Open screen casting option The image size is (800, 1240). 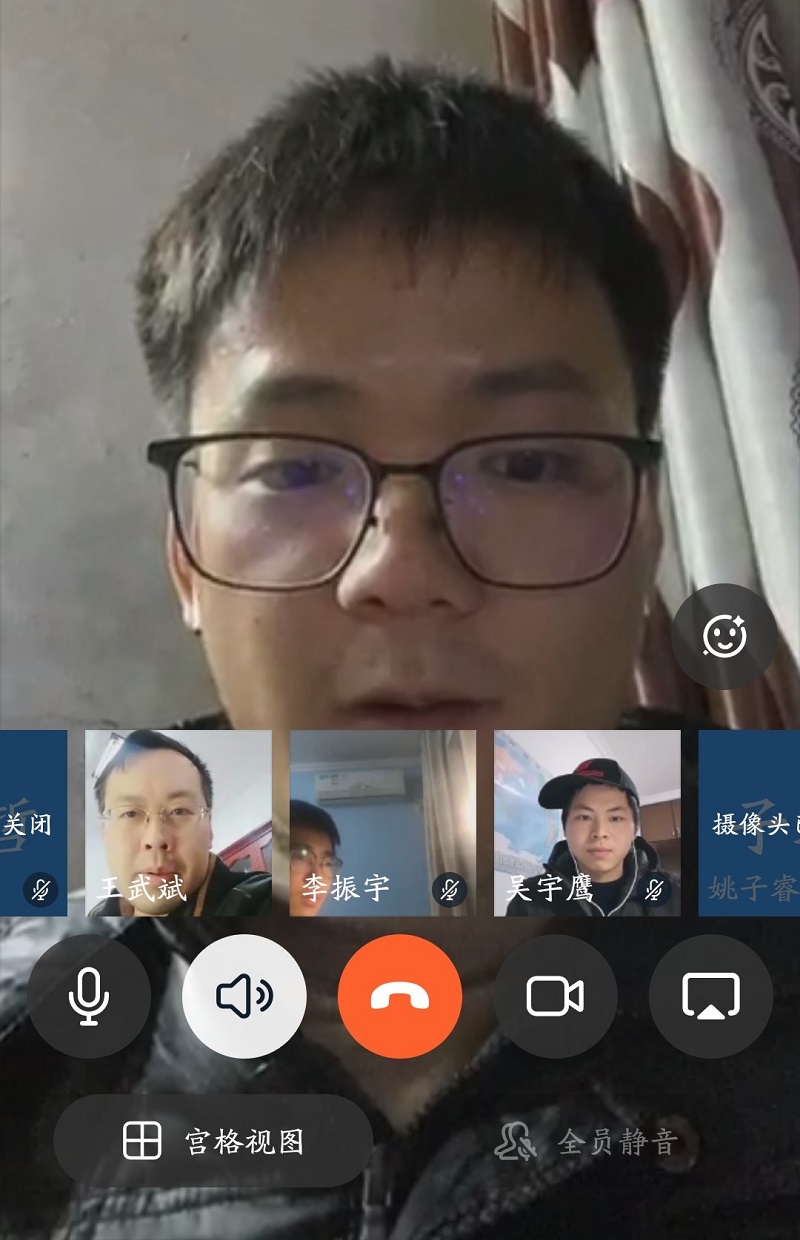pos(711,996)
